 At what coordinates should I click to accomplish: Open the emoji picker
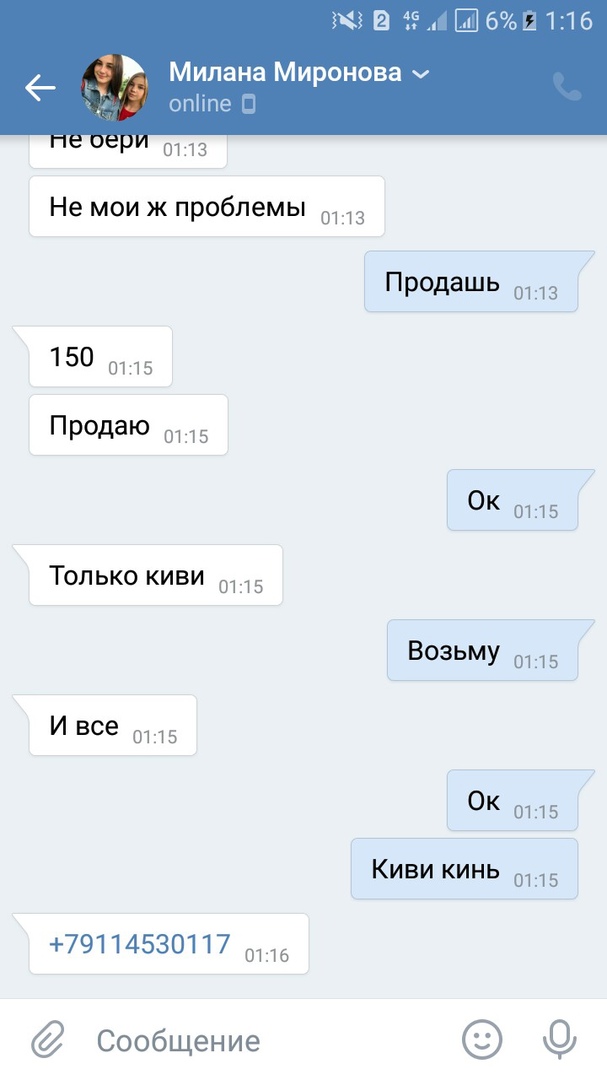482,1040
